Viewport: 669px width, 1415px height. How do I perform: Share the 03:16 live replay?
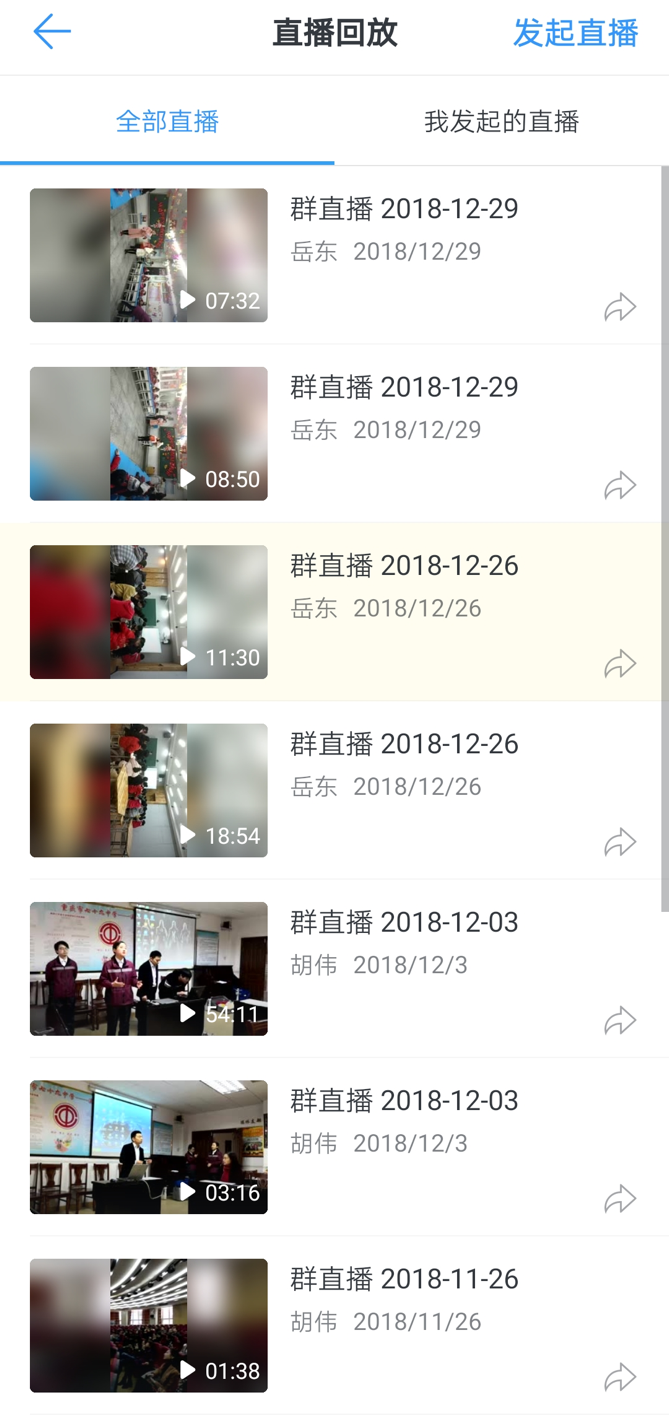[x=620, y=1198]
